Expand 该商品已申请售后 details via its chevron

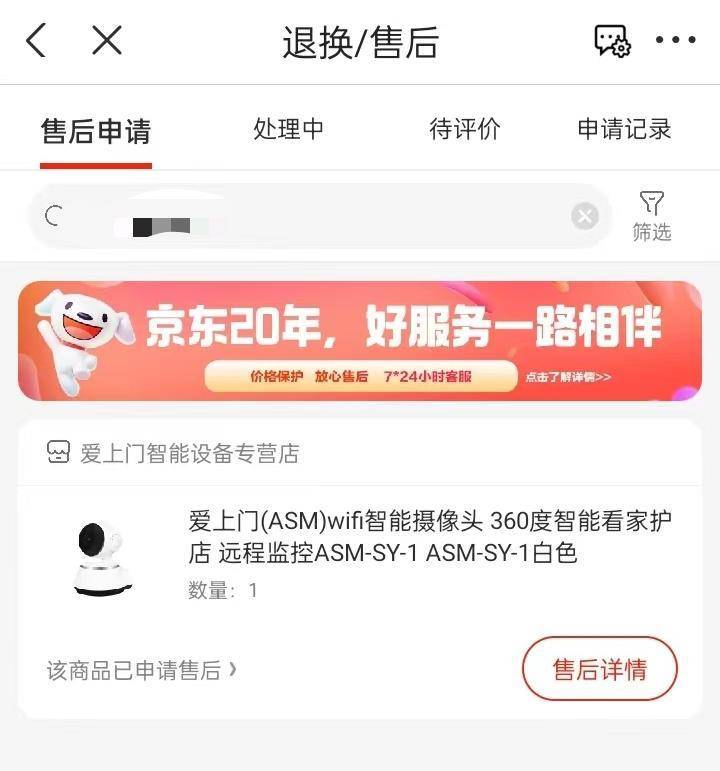228,671
